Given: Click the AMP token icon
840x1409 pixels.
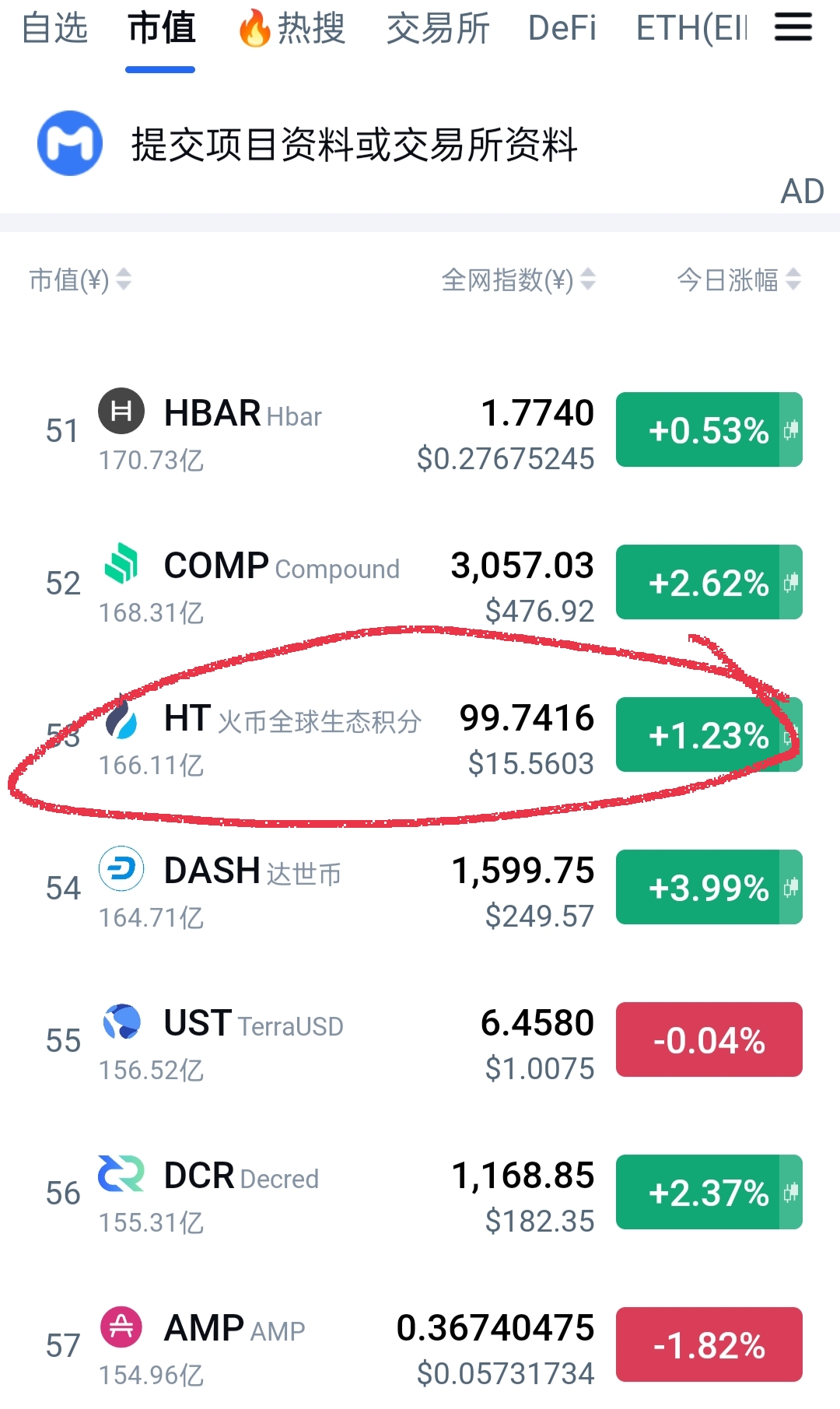Looking at the screenshot, I should point(121,1327).
